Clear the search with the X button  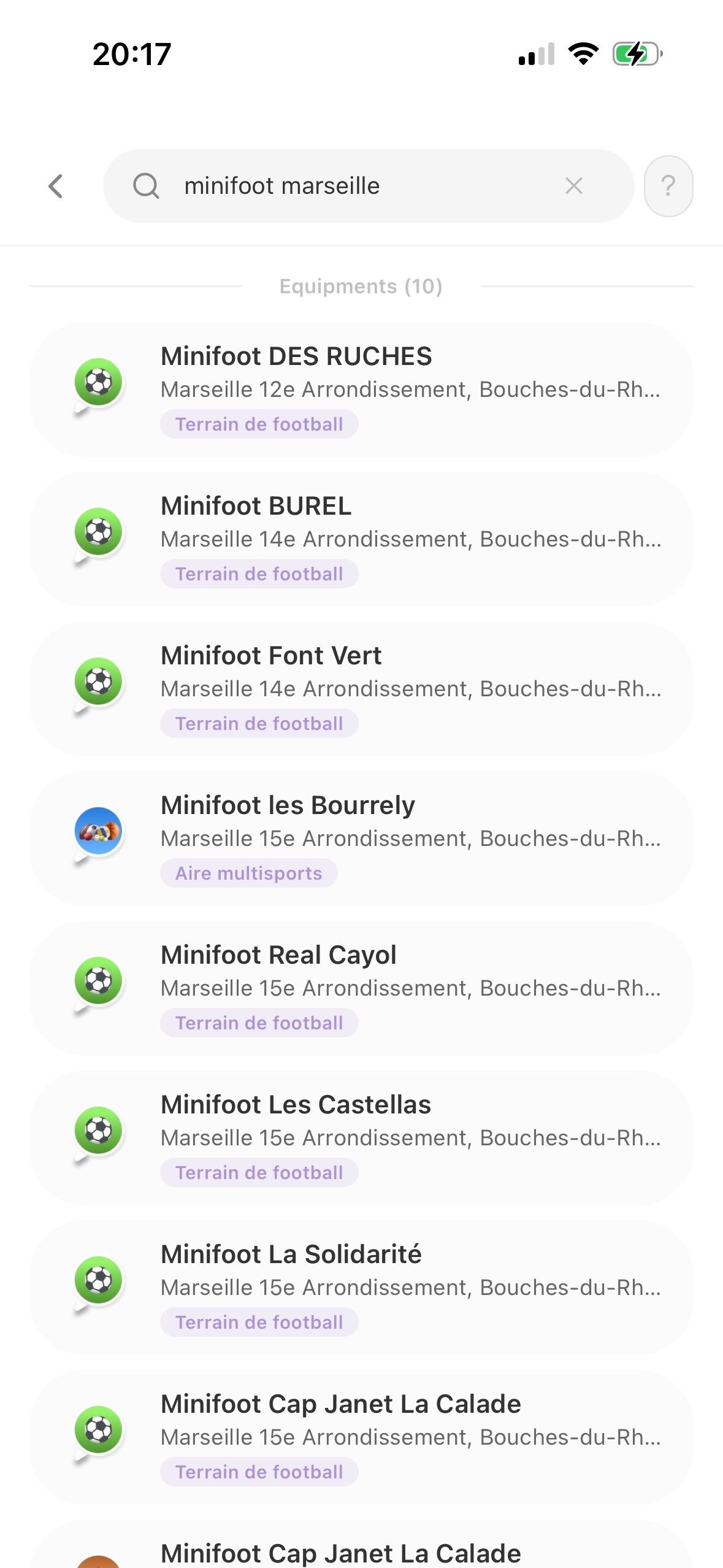[574, 185]
